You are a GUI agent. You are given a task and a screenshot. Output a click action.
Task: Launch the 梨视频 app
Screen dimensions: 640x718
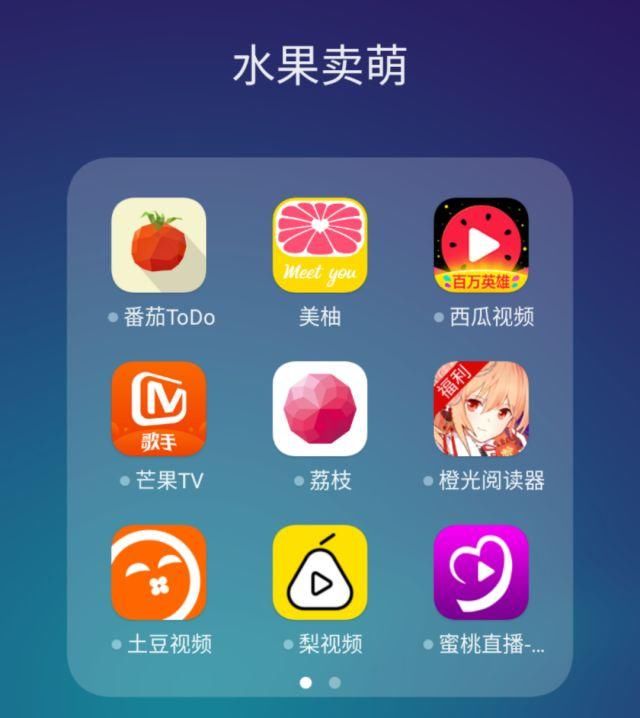(320, 572)
